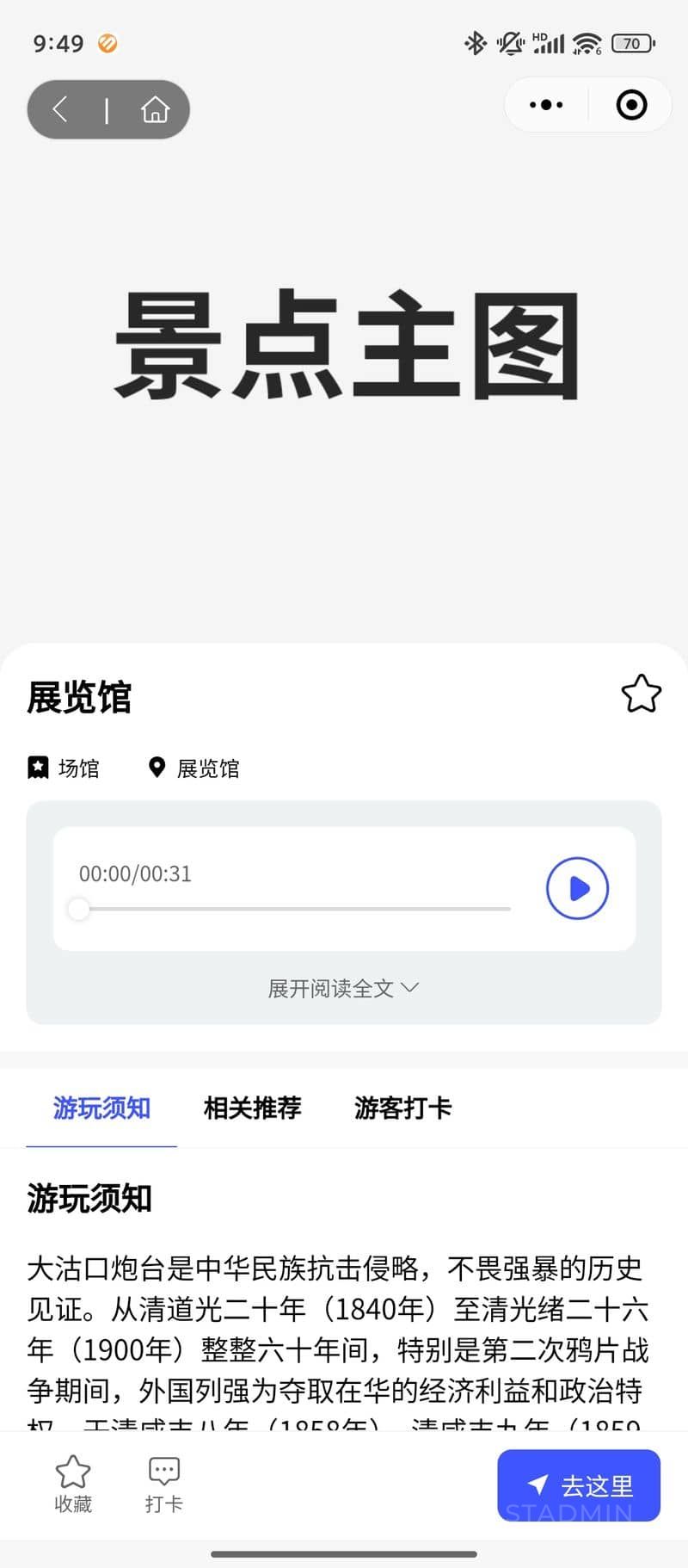
Task: Return to the mini program home
Action: (x=155, y=109)
